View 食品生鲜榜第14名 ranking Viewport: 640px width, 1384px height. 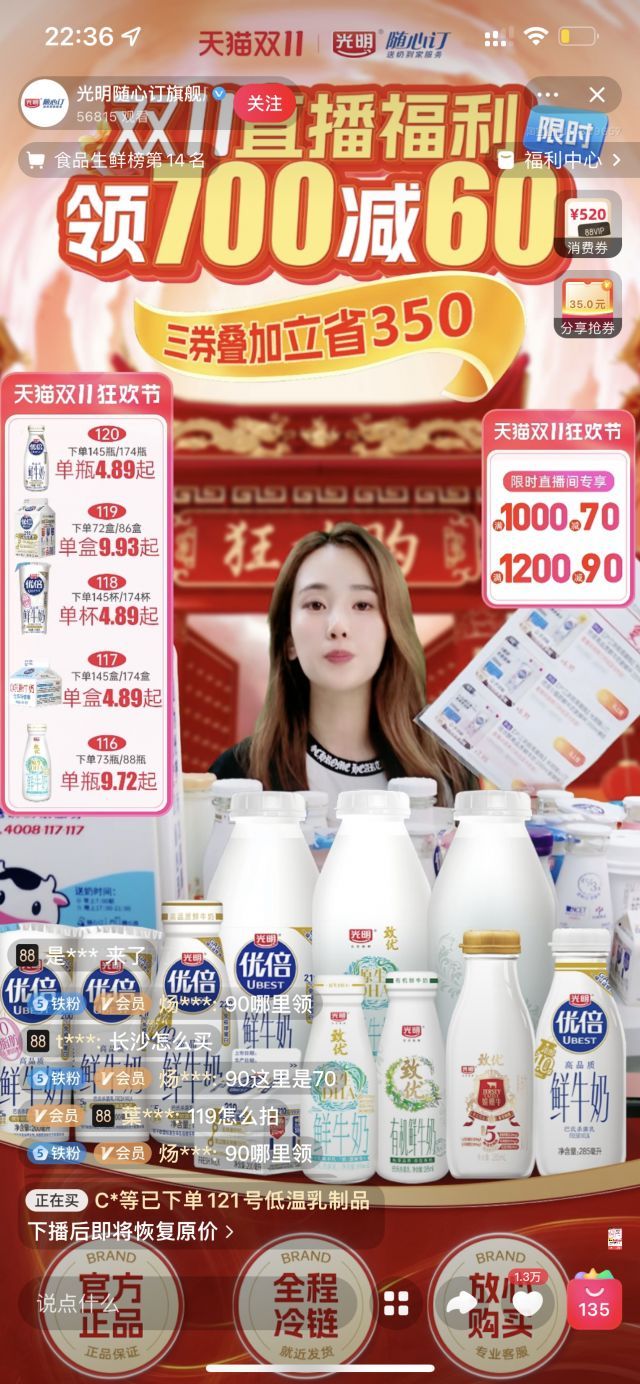pyautogui.click(x=118, y=159)
